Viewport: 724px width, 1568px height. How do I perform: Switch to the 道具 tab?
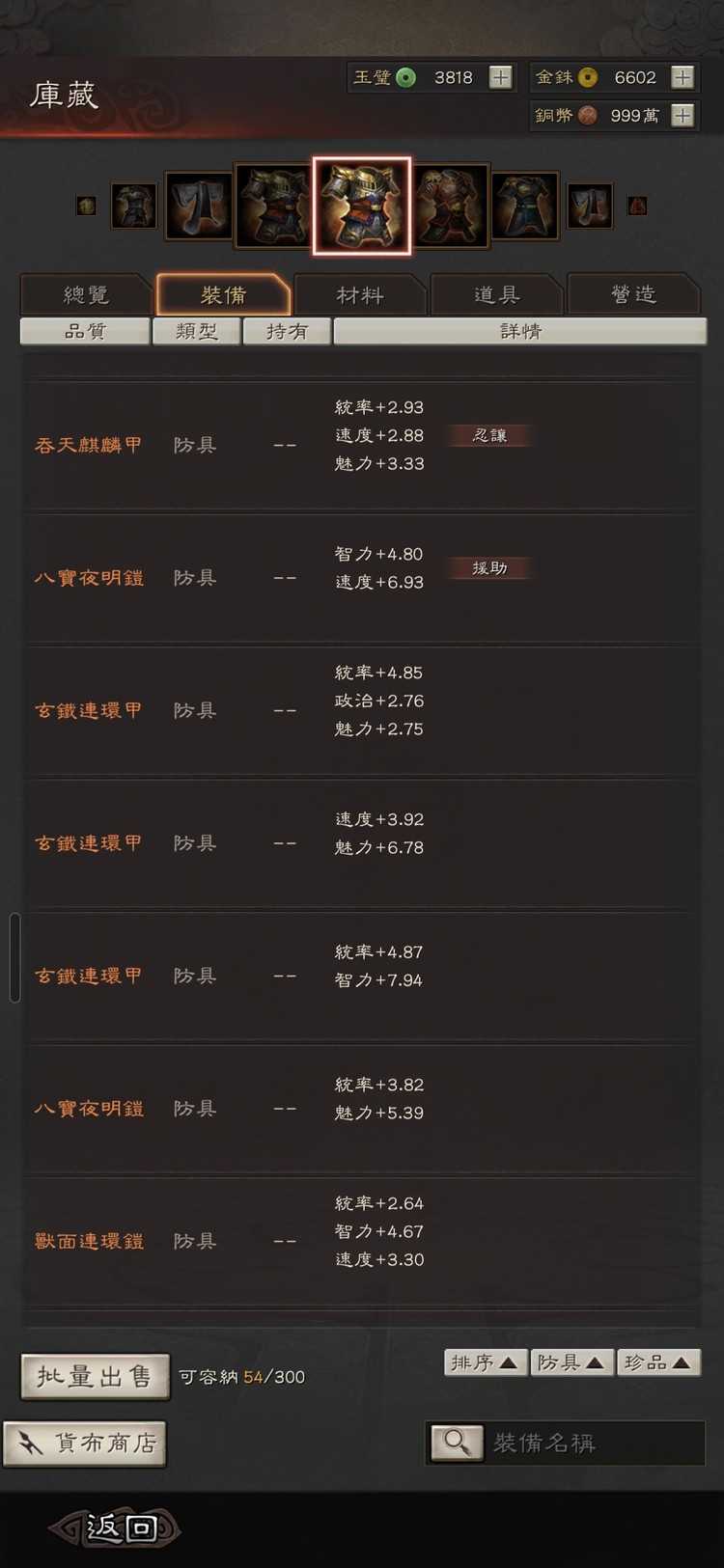click(x=496, y=294)
